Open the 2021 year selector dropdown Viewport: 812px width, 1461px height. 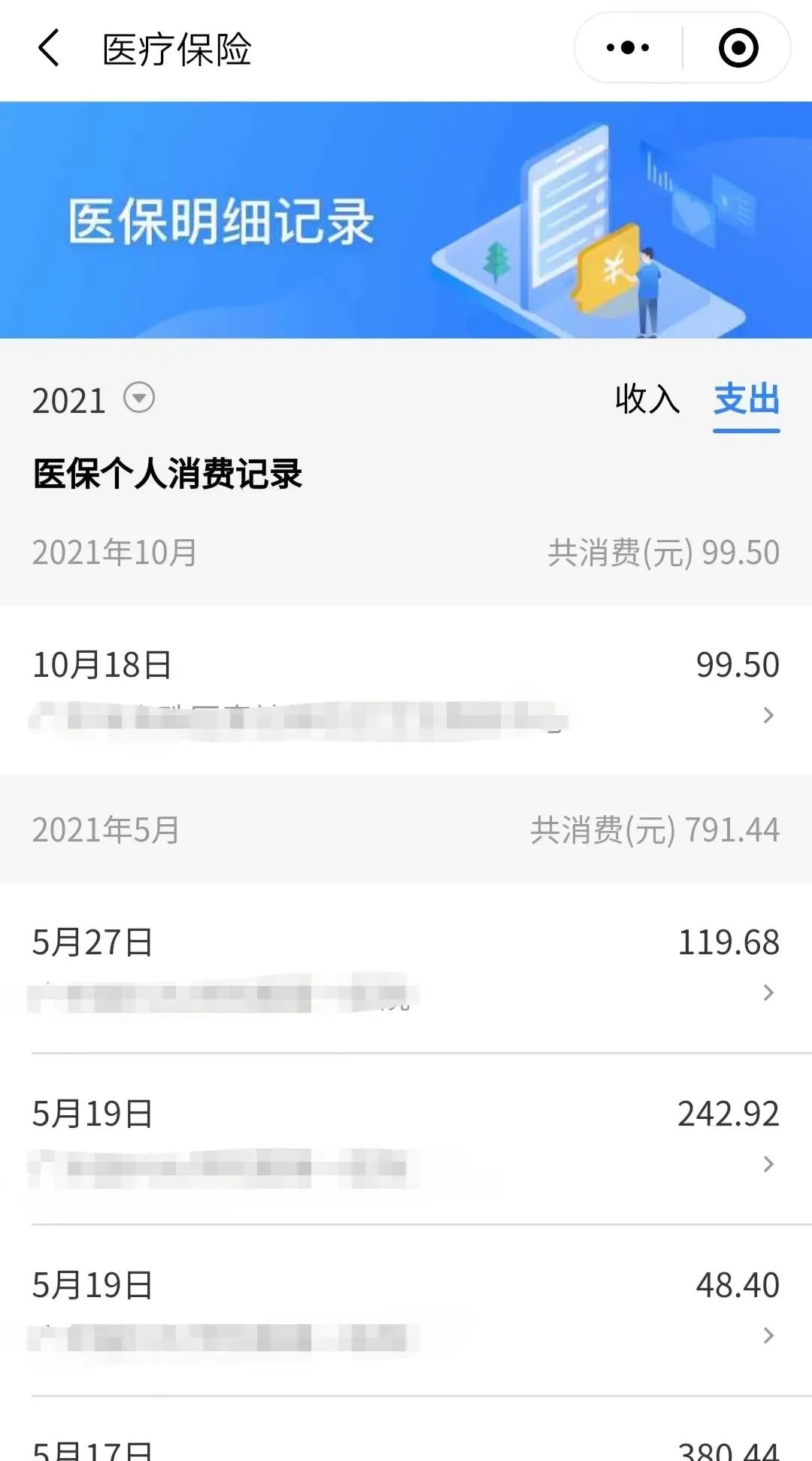(x=138, y=401)
